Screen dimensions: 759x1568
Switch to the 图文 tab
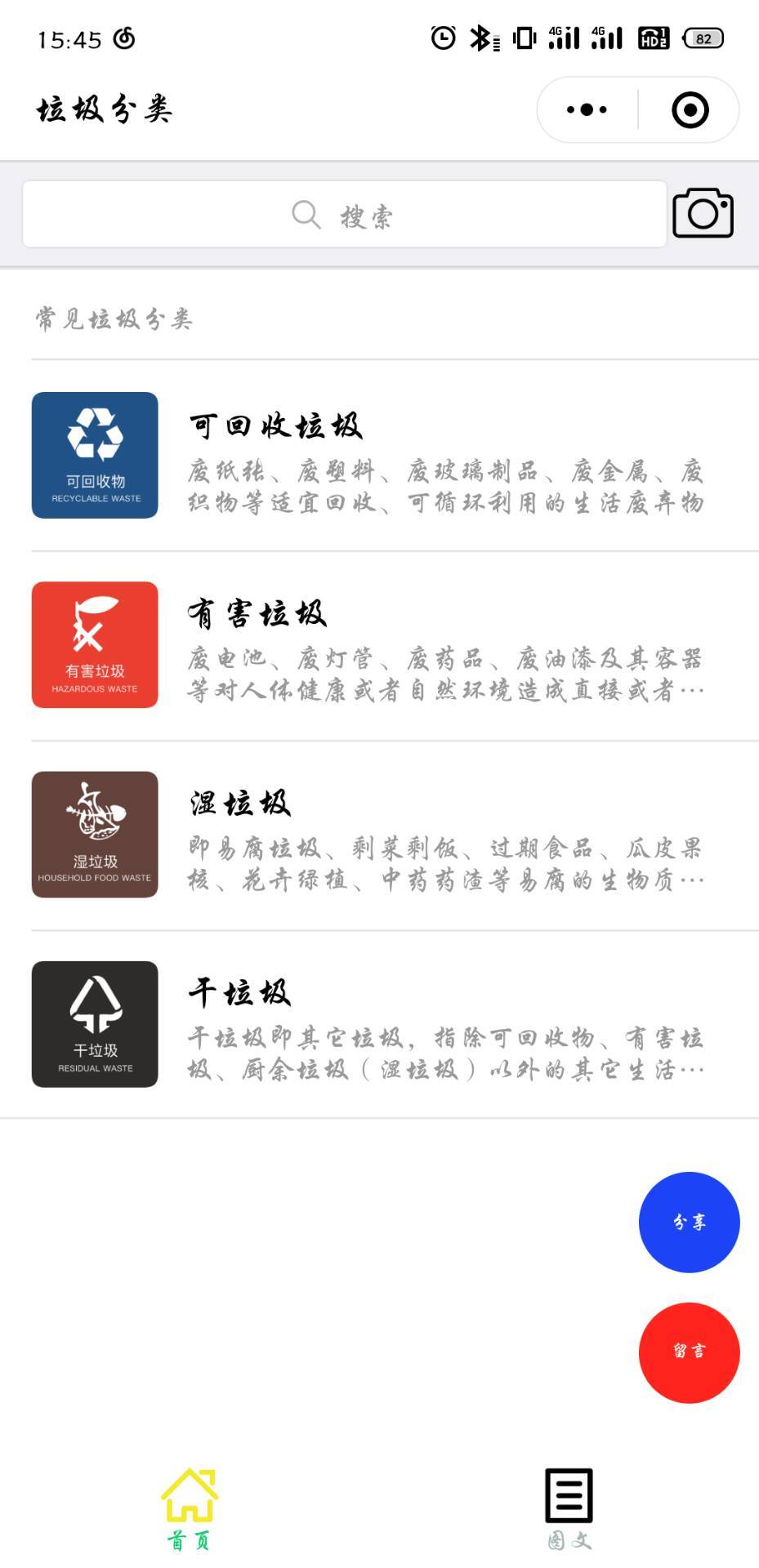click(x=569, y=1509)
